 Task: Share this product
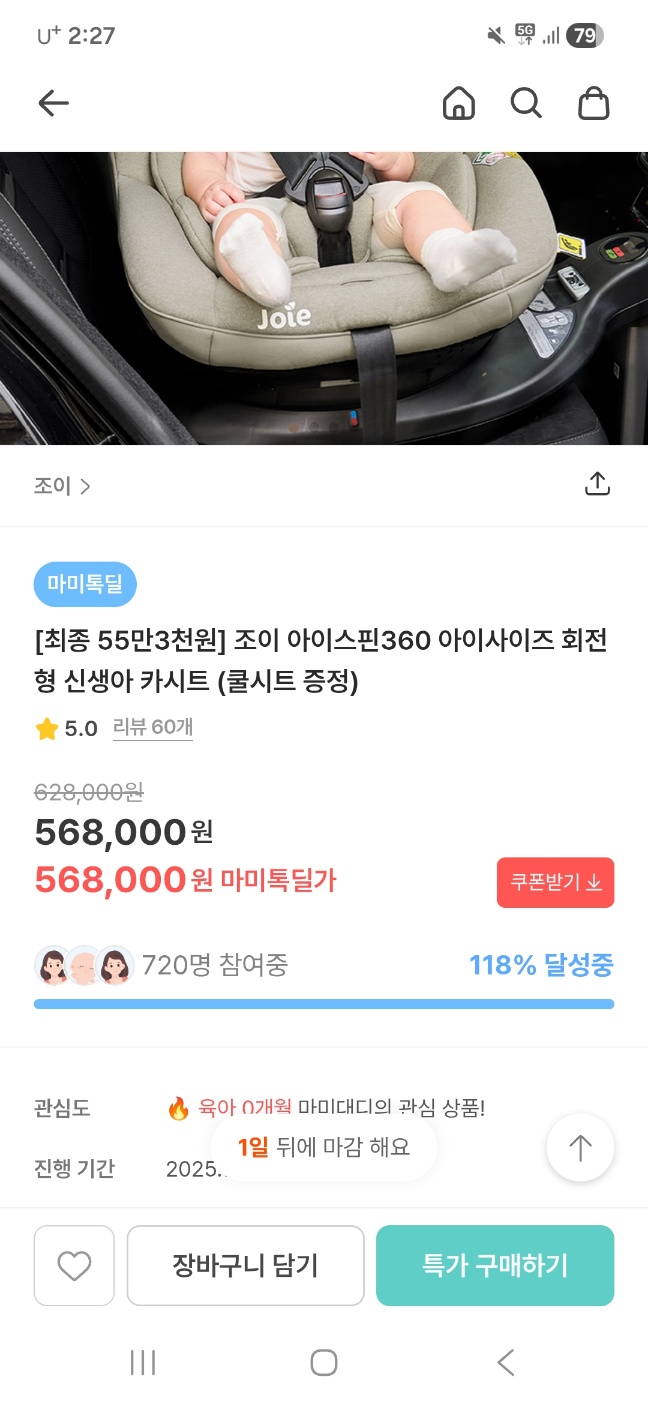coord(597,484)
